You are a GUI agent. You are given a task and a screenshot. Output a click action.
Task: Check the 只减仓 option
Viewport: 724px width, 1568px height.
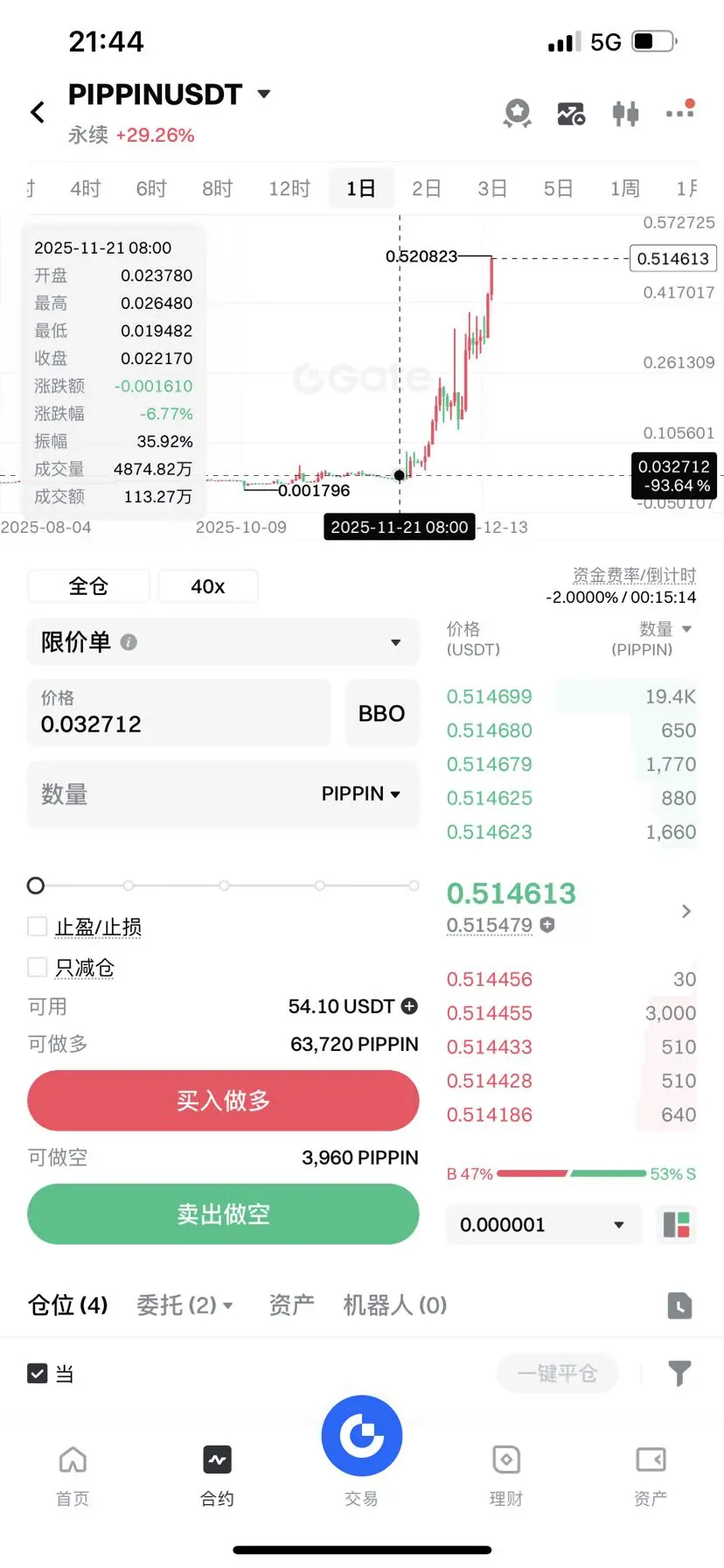pyautogui.click(x=38, y=967)
